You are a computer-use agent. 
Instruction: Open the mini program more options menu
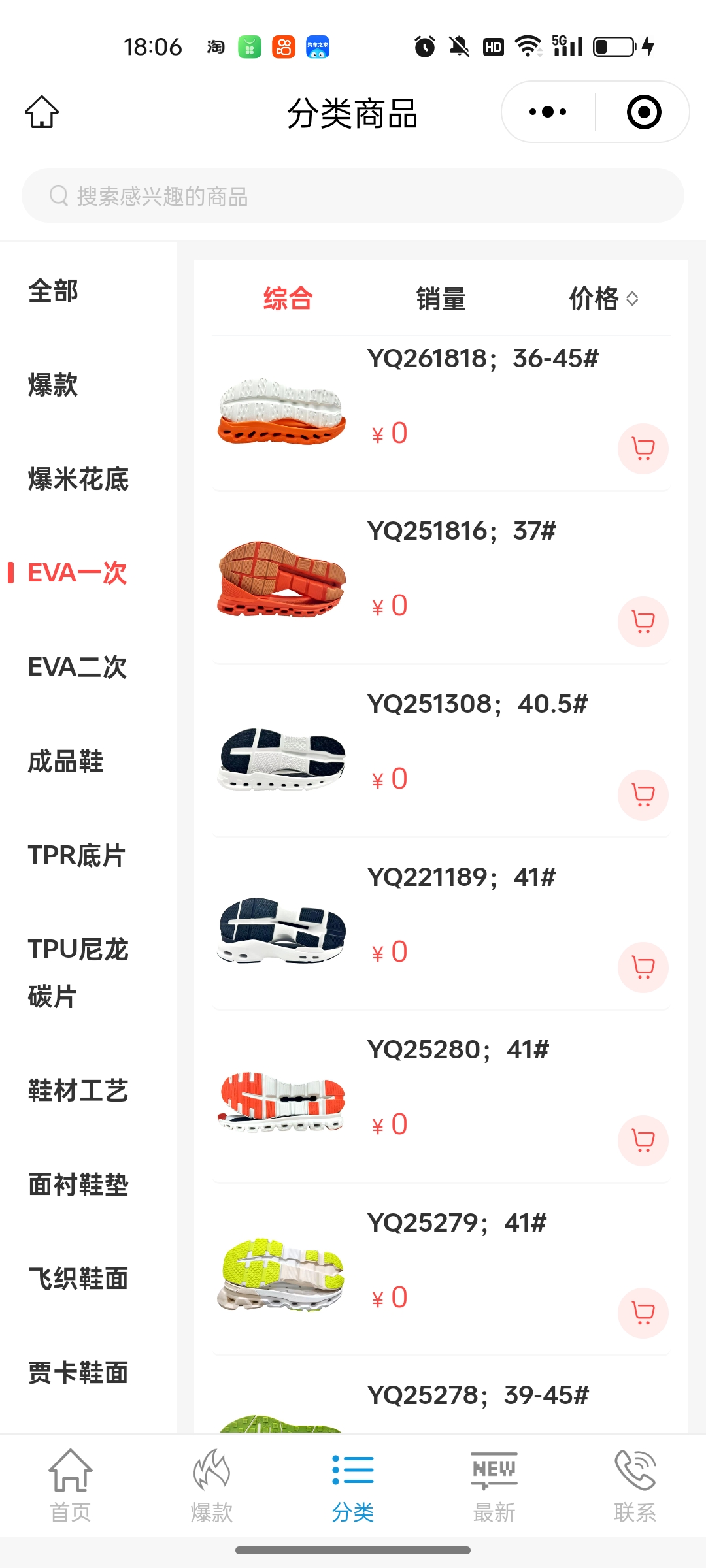pos(548,112)
